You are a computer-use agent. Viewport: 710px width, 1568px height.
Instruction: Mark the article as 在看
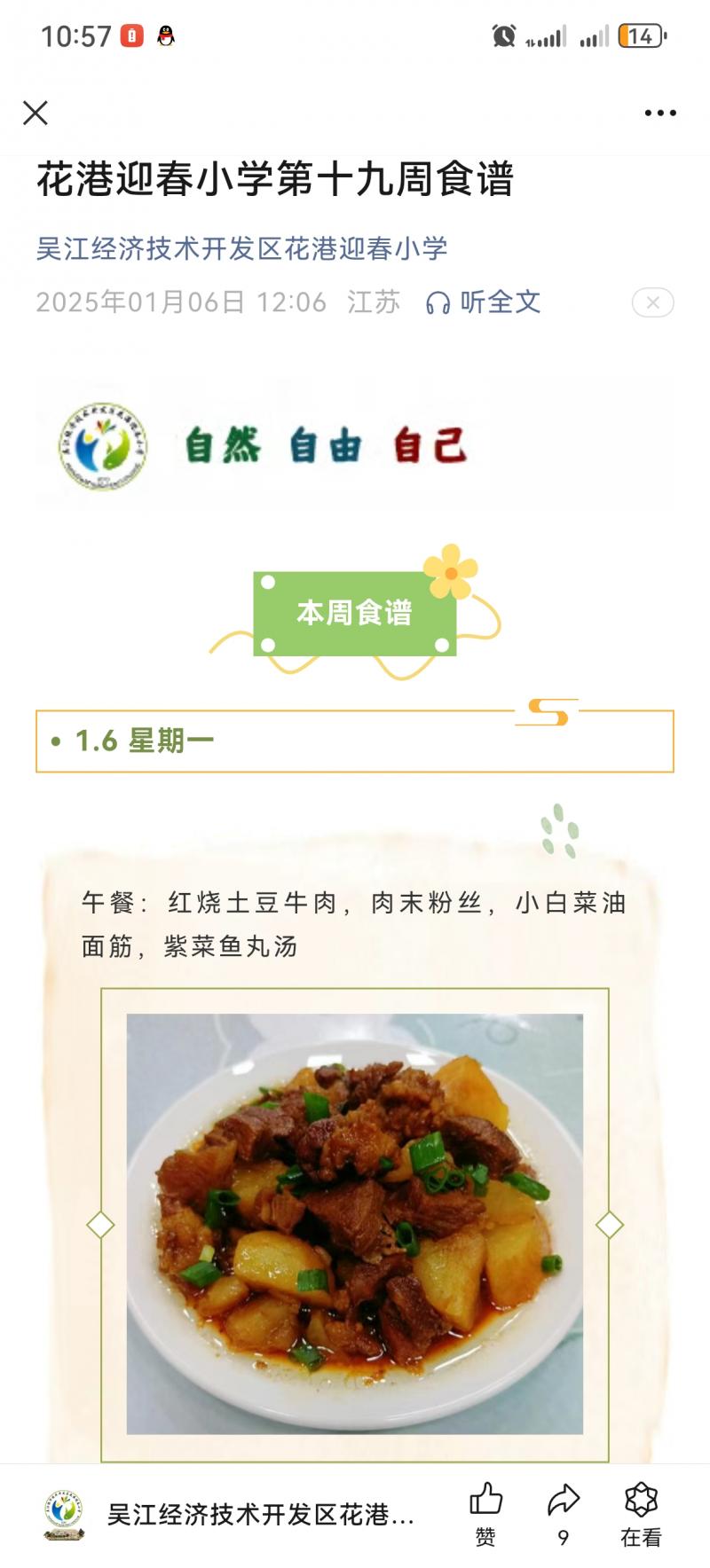(x=641, y=1513)
